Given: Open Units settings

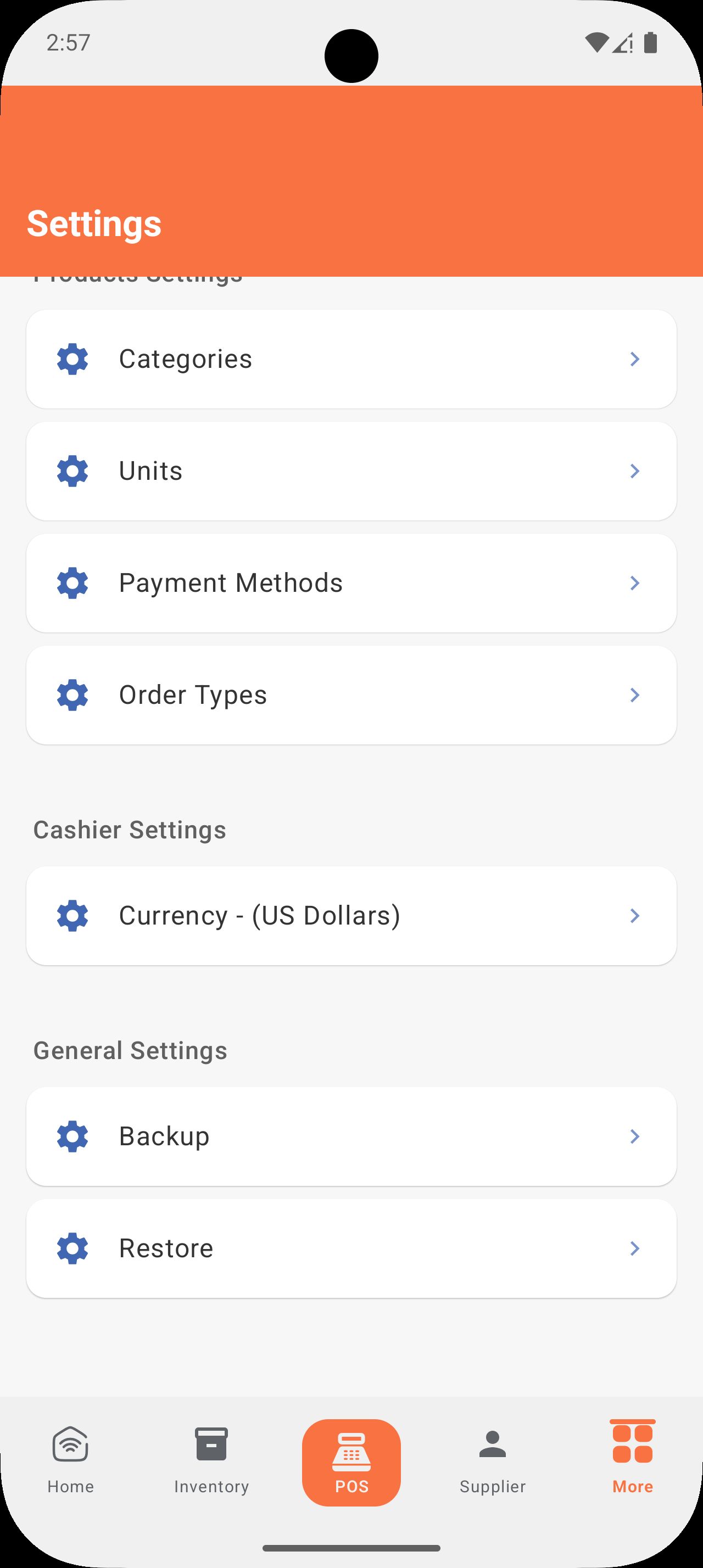Looking at the screenshot, I should click(351, 471).
